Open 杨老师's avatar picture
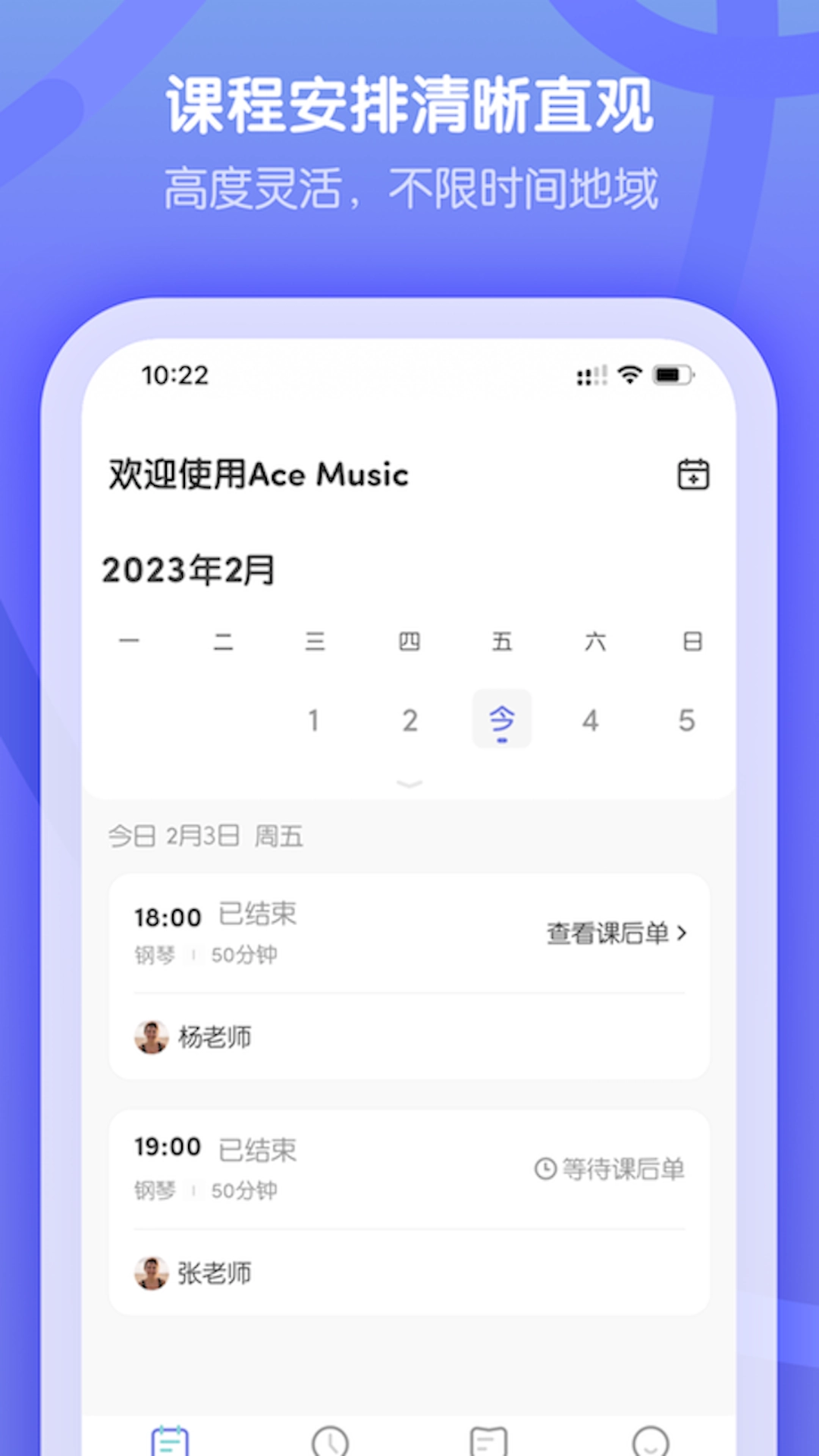The width and height of the screenshot is (819, 1456). click(x=151, y=1037)
